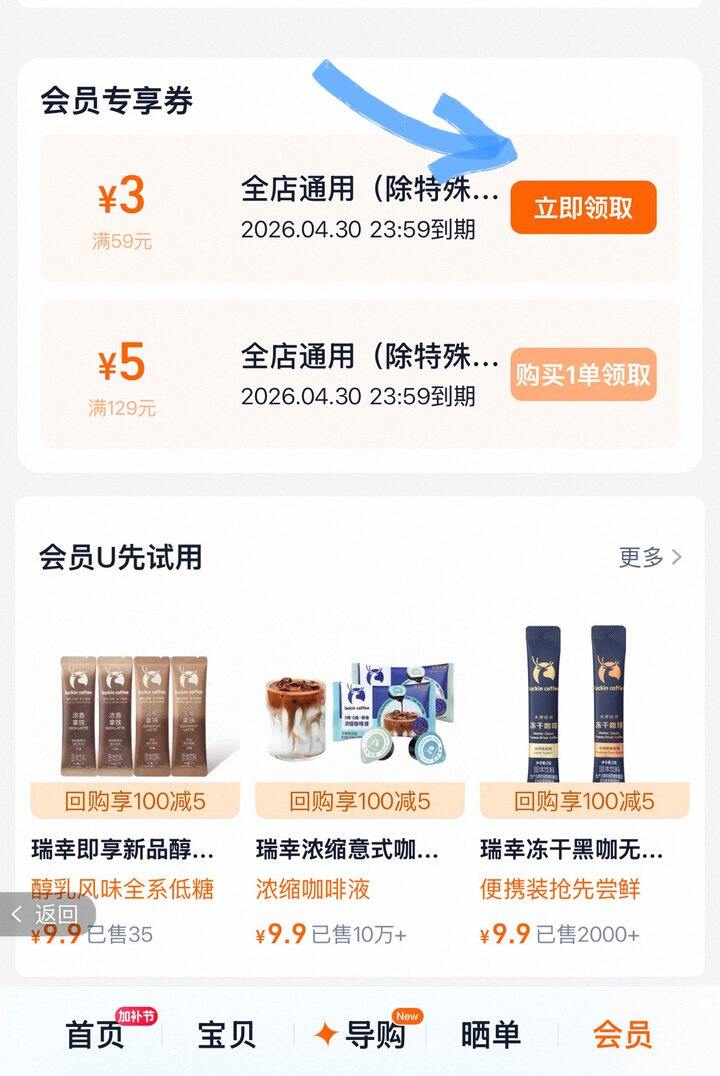
Task: Open 更多 in 会员U先试用
Action: 650,557
